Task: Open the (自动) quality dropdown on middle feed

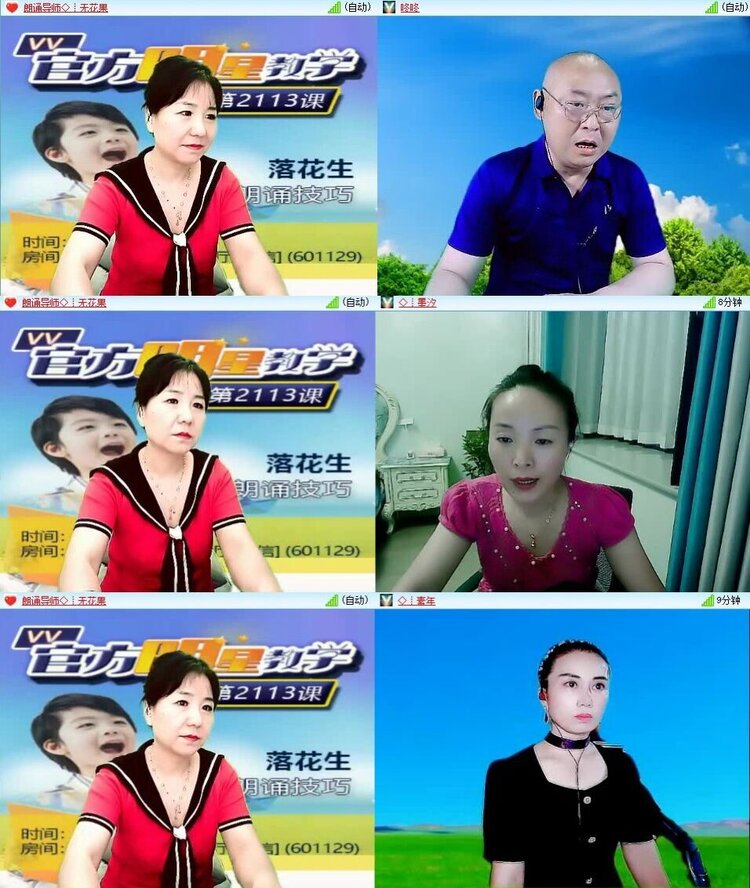Action: tap(358, 300)
